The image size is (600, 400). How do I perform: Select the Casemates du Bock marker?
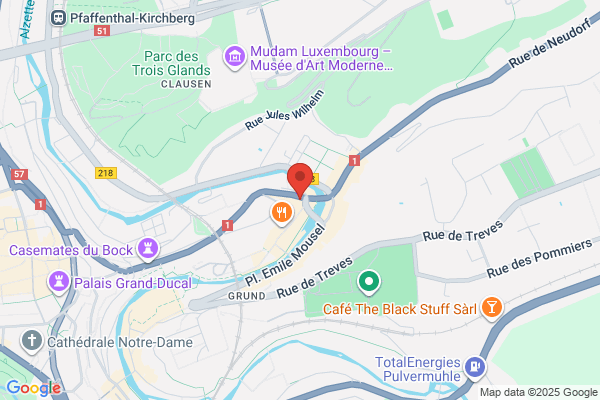click(x=148, y=249)
